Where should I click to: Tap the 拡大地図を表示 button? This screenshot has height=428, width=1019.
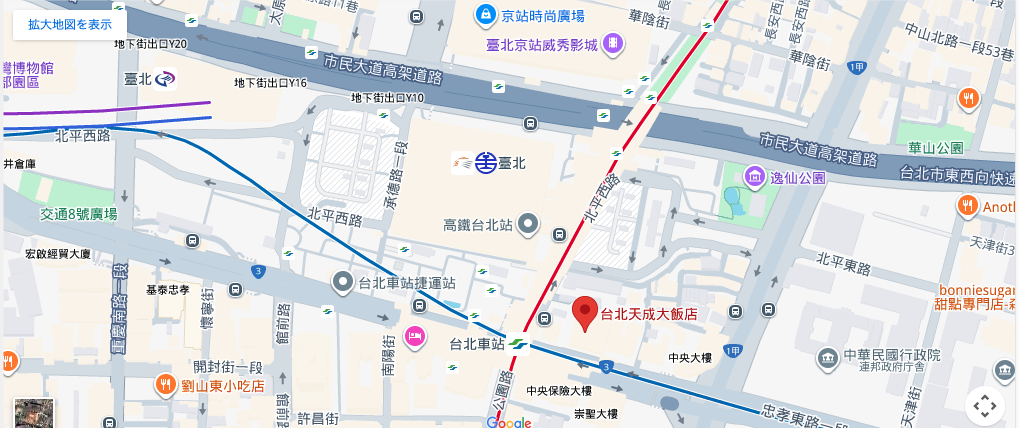coord(70,24)
